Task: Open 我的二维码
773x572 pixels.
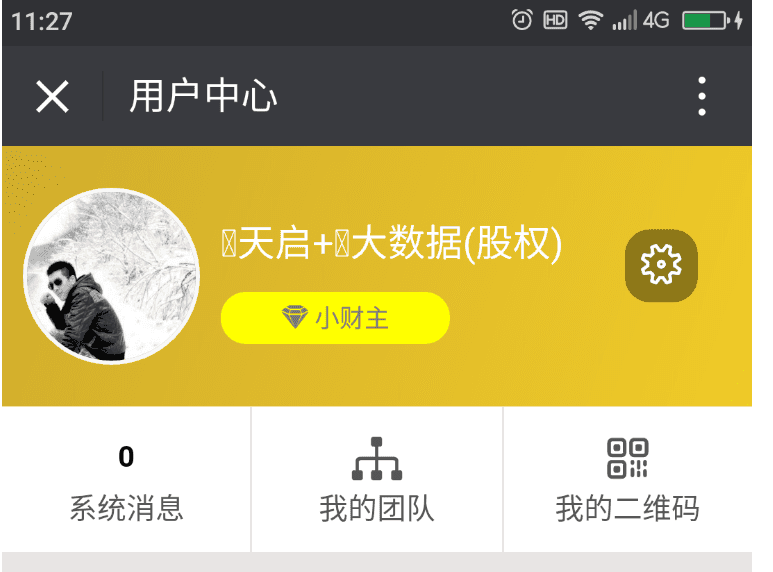Action: (627, 482)
